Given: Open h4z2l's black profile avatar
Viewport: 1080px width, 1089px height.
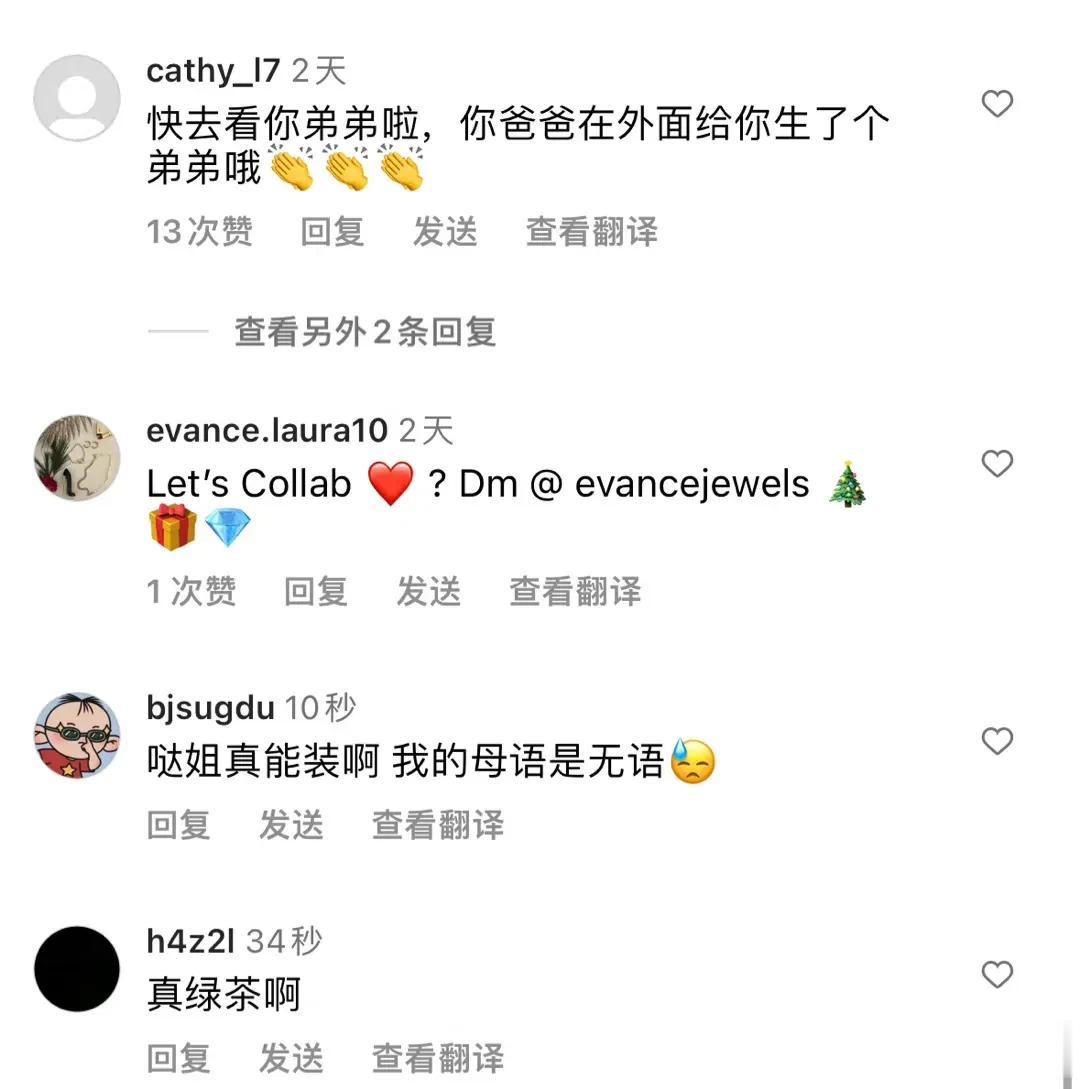Looking at the screenshot, I should [77, 969].
